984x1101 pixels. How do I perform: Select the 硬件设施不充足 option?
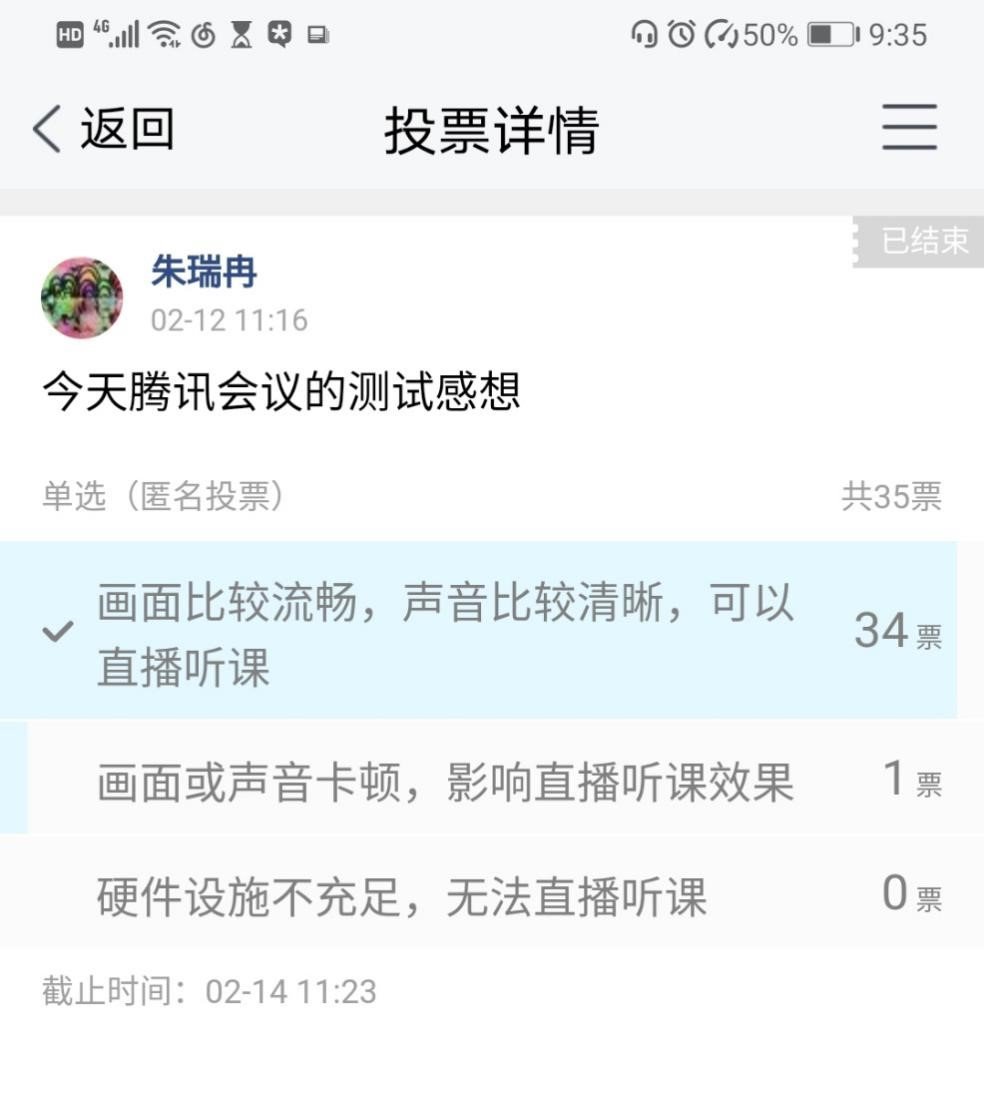402,895
